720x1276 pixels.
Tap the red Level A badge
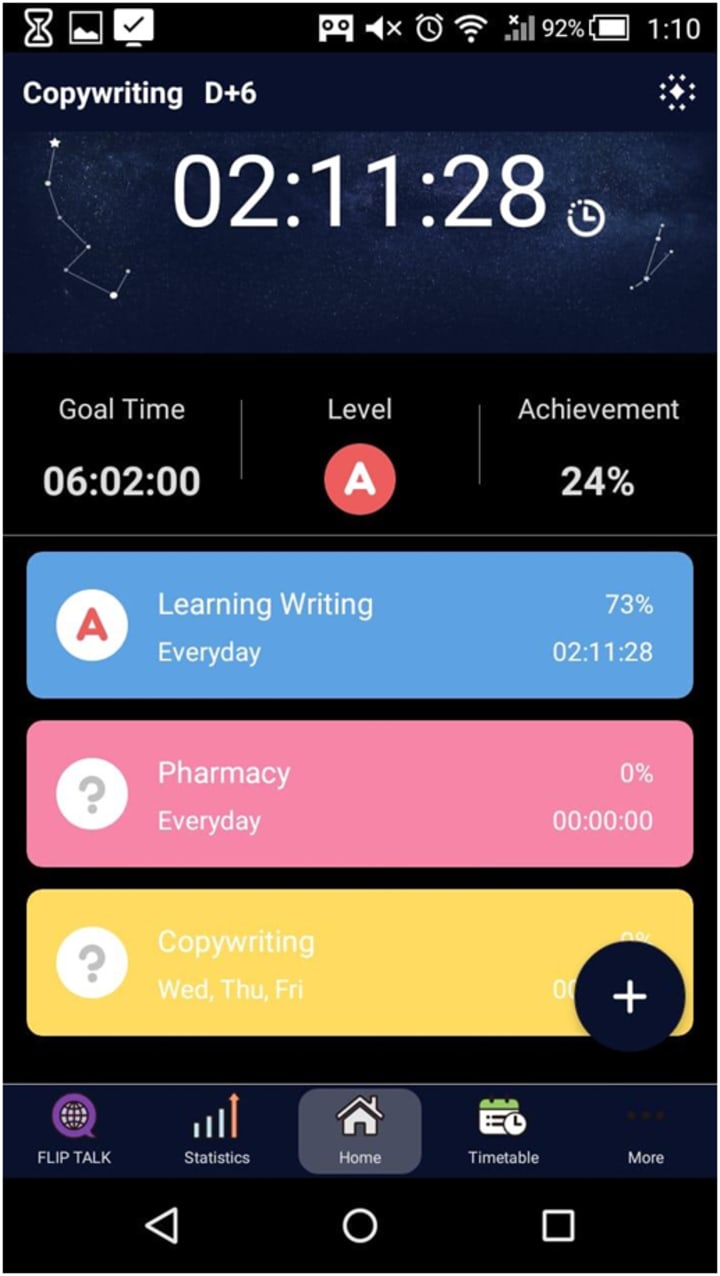360,481
